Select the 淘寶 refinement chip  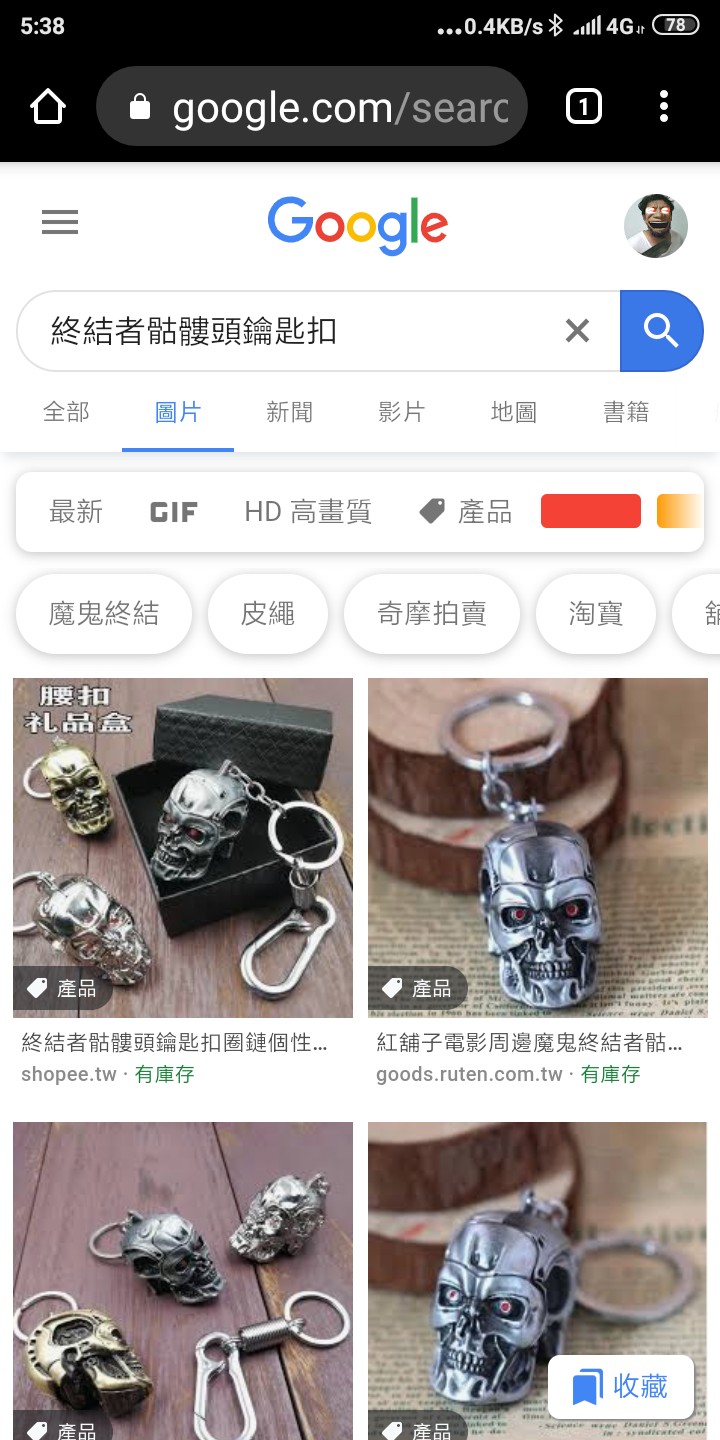click(x=595, y=613)
